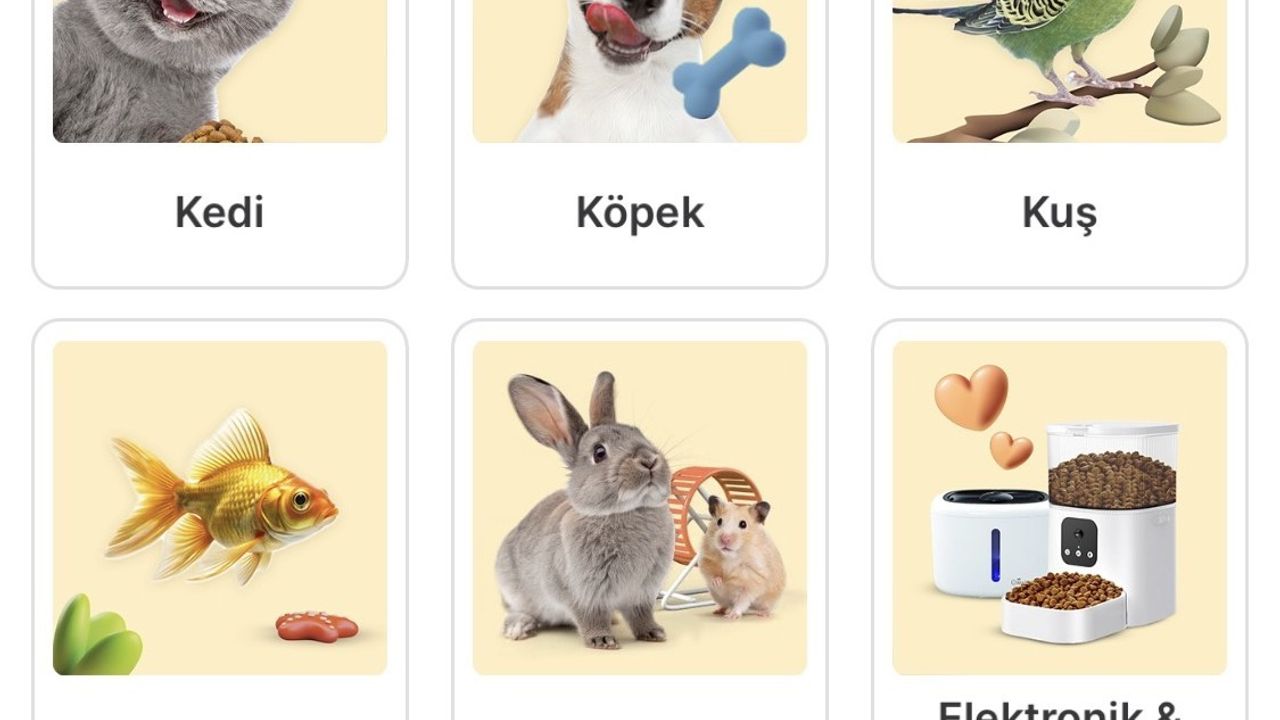Screen dimensions: 1280x720
Task: Open the Elektronik & category card
Action: pyautogui.click(x=1060, y=510)
